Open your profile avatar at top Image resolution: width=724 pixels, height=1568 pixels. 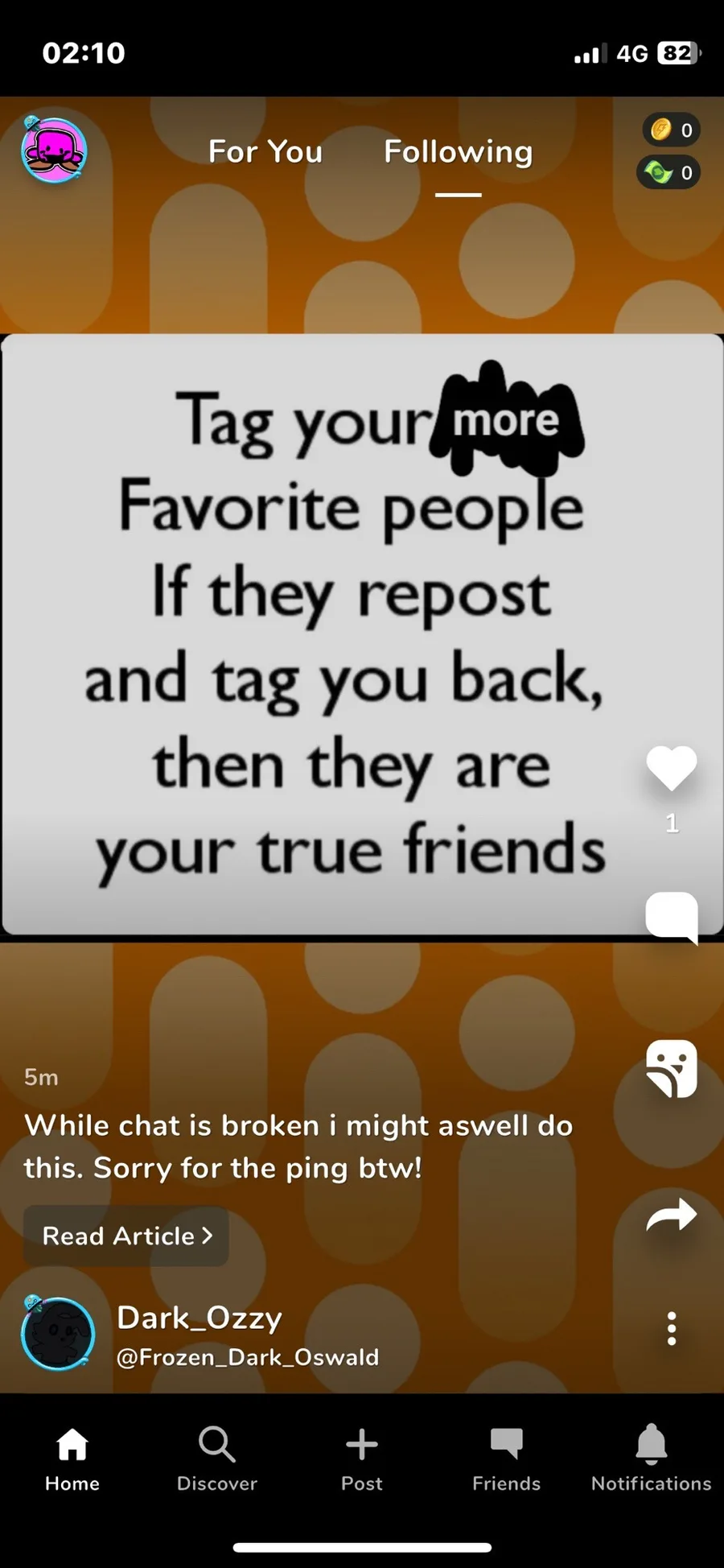click(x=54, y=151)
